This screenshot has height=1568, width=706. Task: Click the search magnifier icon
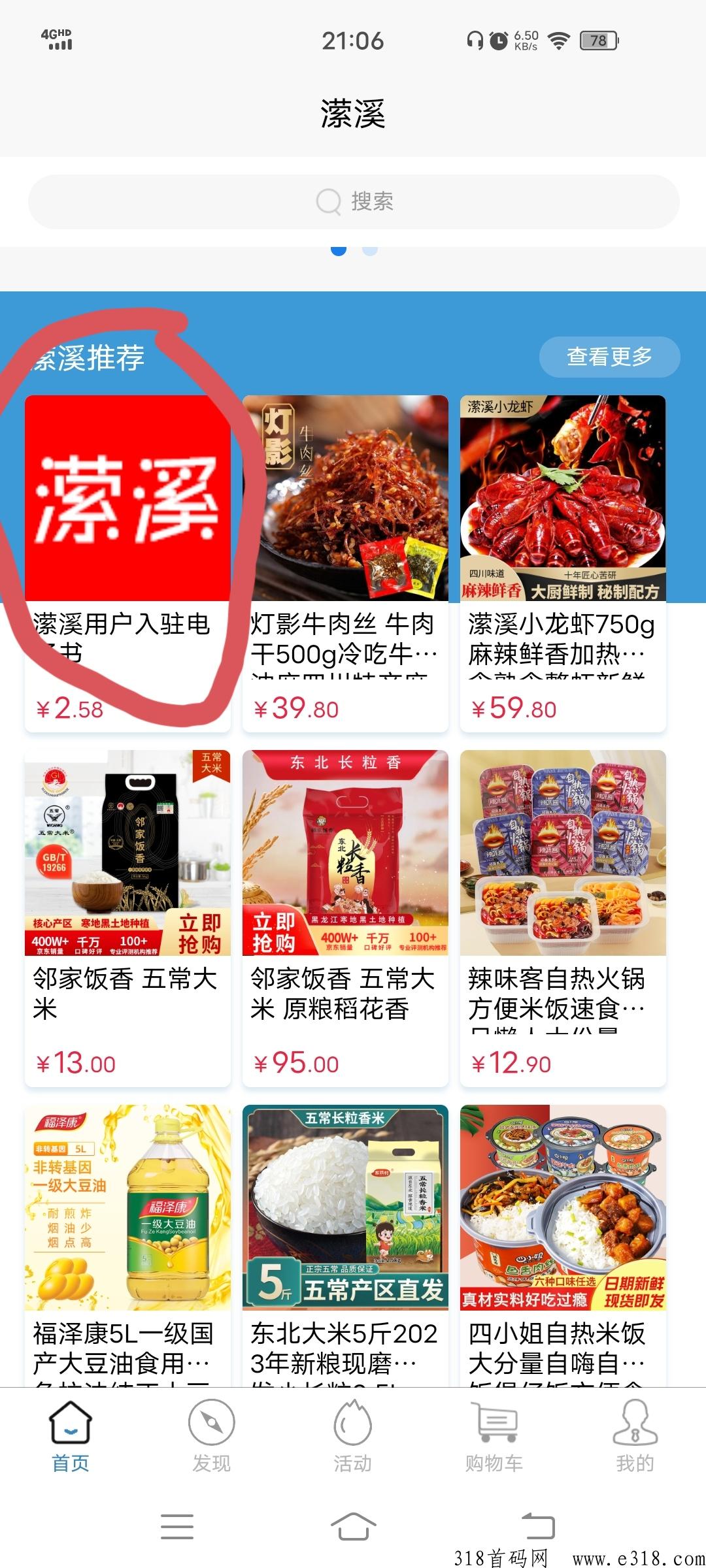coord(327,201)
